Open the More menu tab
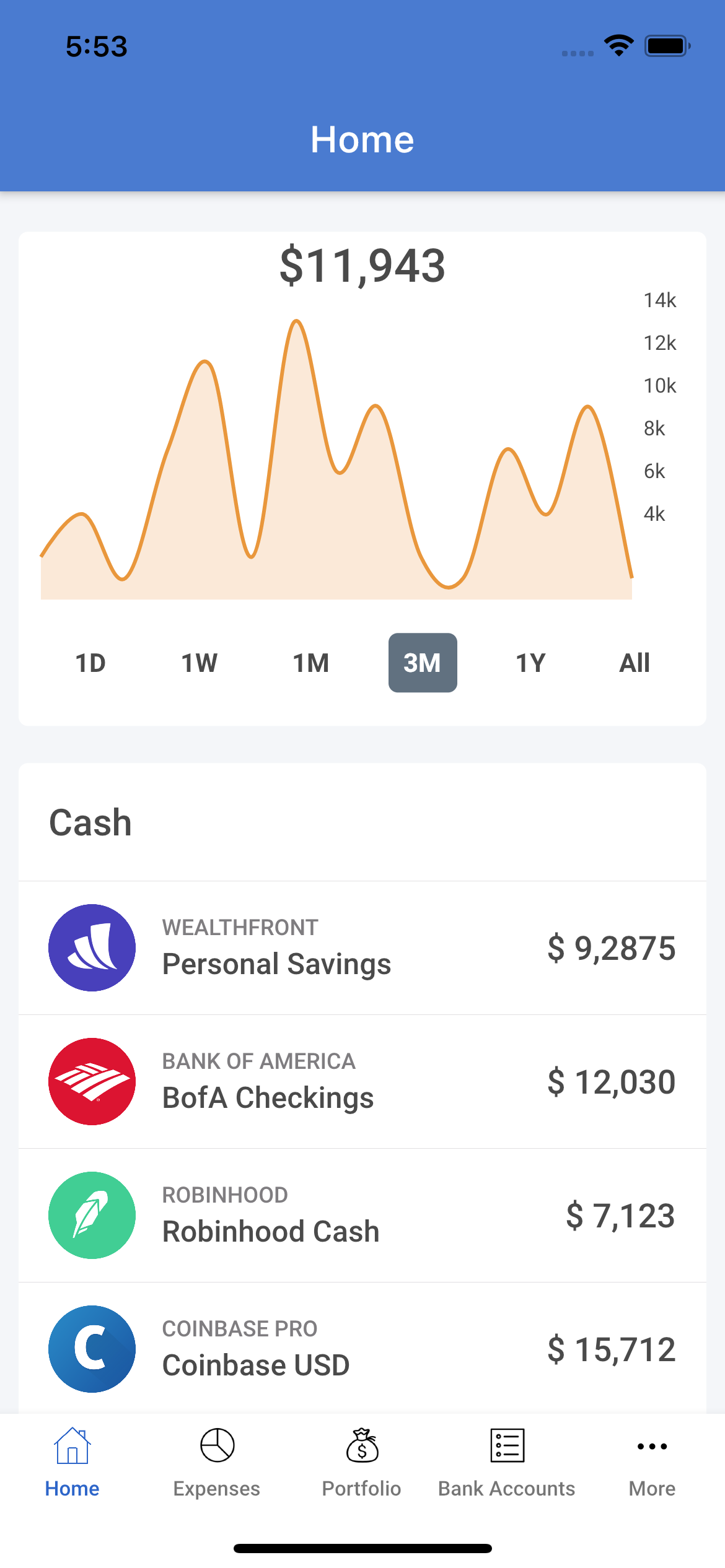 pyautogui.click(x=652, y=1463)
